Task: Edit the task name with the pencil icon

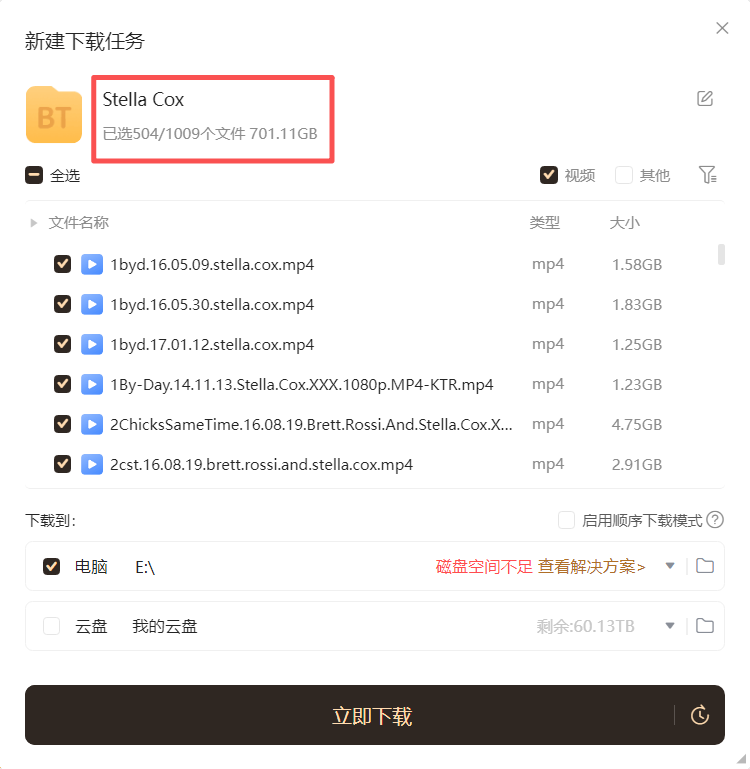Action: [705, 98]
